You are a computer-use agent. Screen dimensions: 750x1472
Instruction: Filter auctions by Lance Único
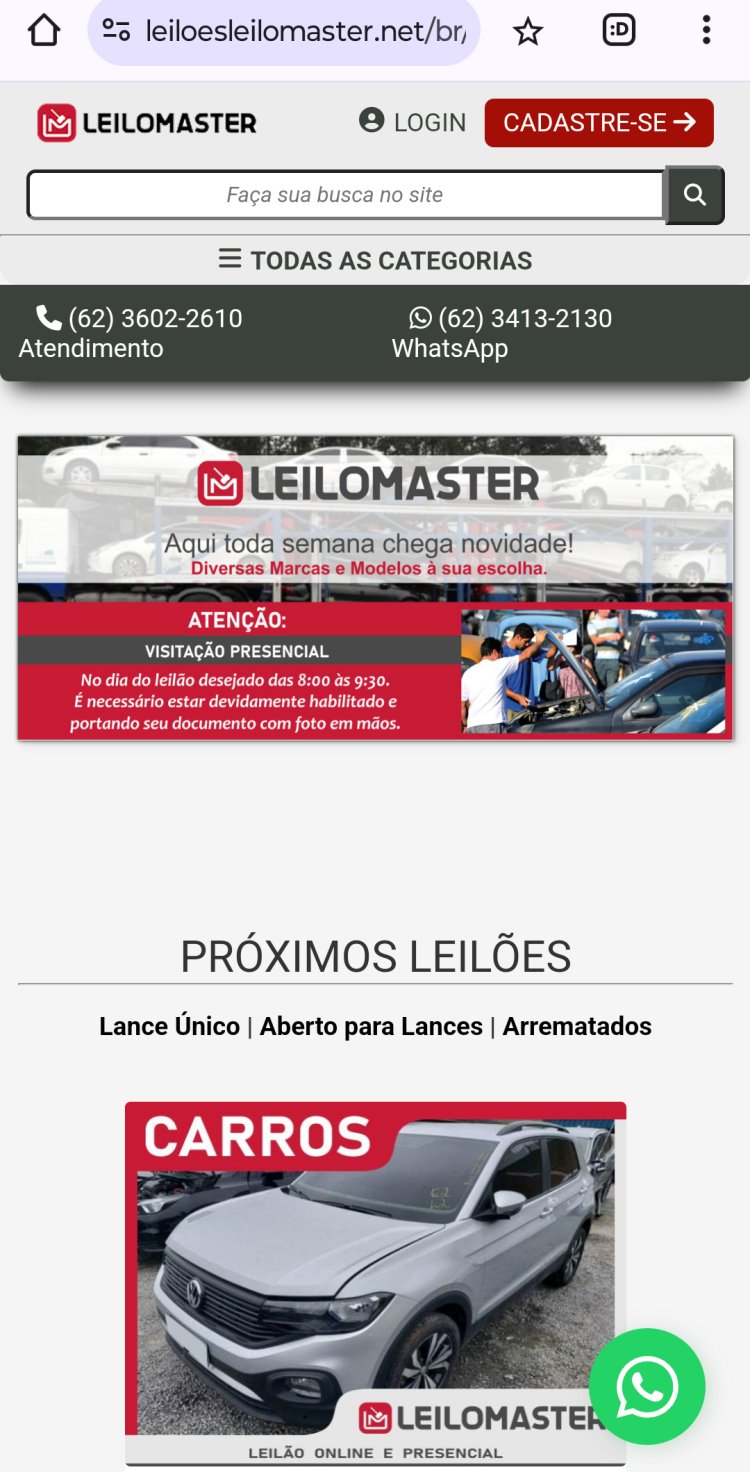click(x=169, y=1027)
